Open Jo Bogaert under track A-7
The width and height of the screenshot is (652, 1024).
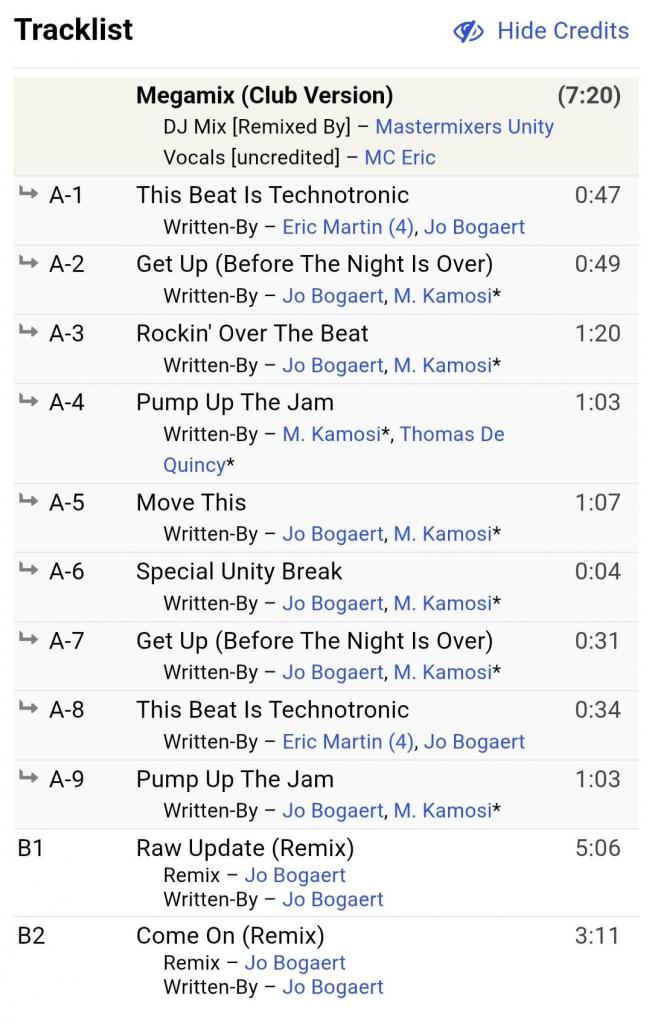[x=332, y=672]
